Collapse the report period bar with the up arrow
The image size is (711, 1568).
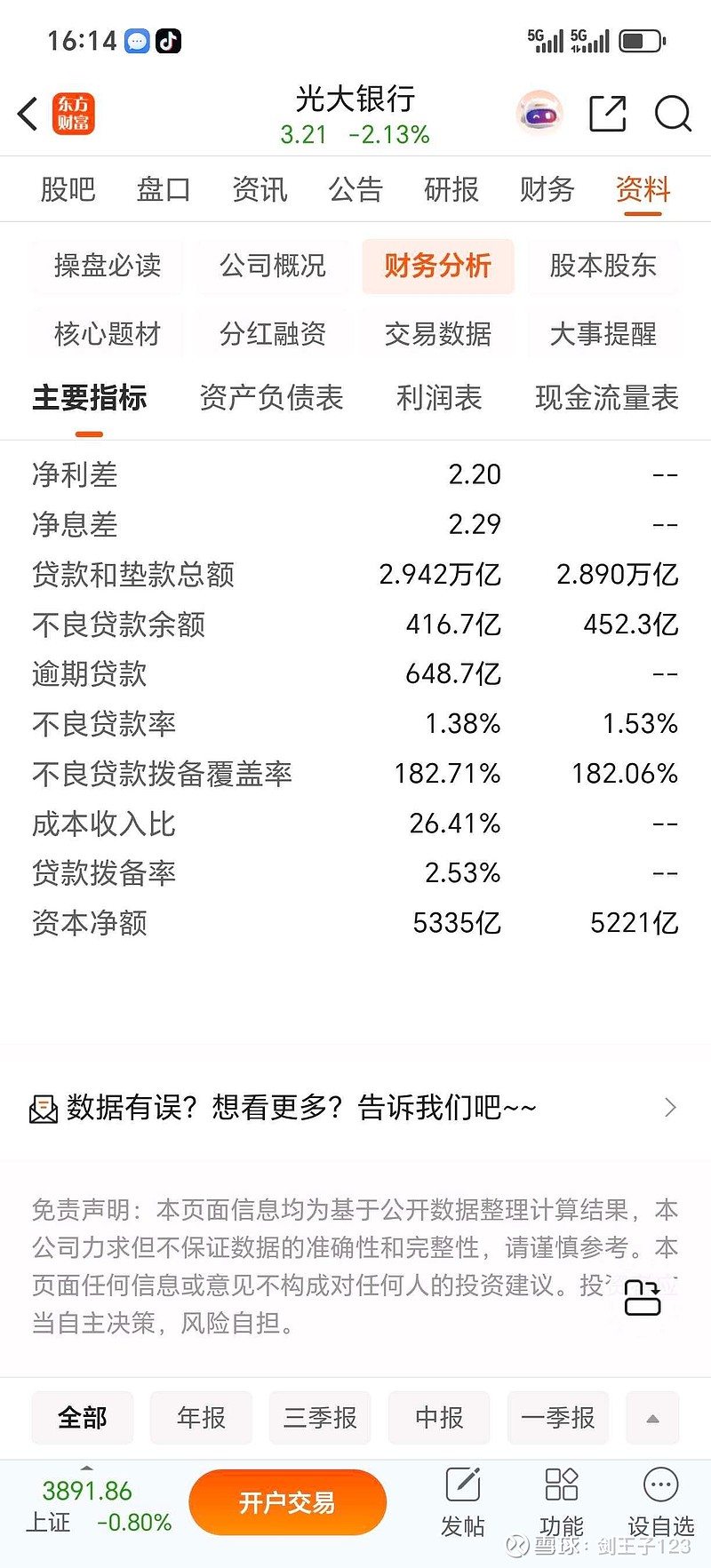[652, 1418]
